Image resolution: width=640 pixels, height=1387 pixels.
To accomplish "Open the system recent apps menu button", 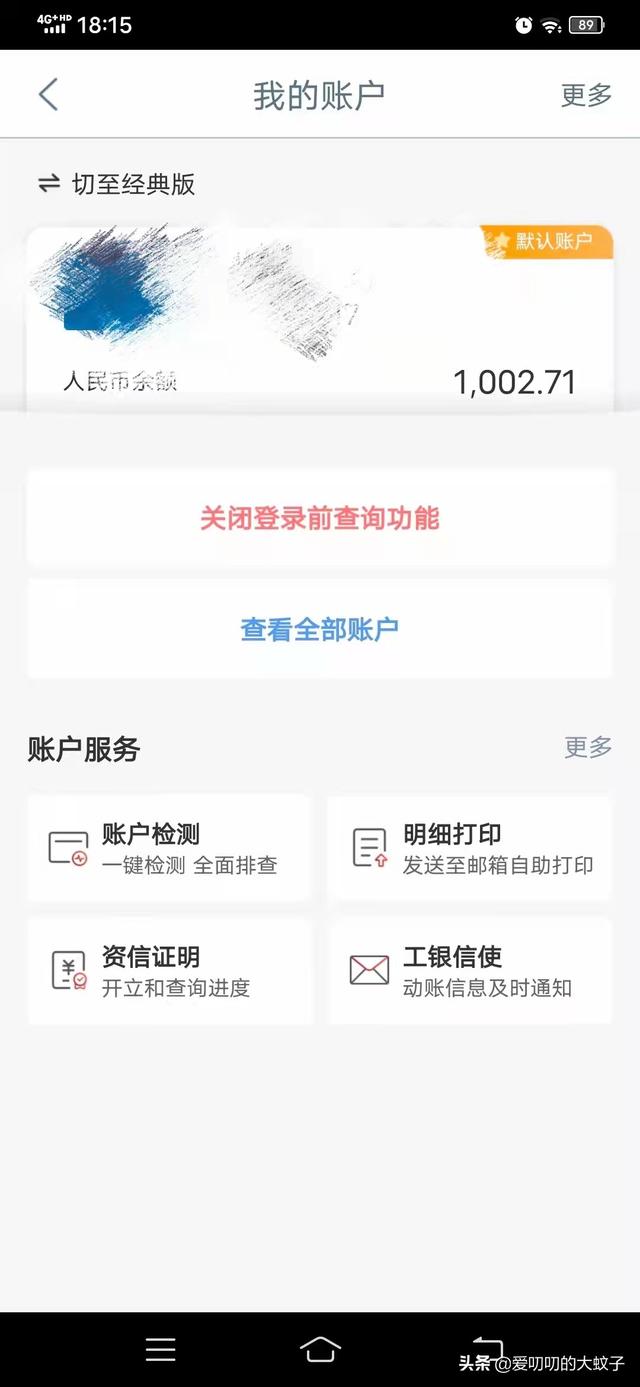I will [x=160, y=1349].
